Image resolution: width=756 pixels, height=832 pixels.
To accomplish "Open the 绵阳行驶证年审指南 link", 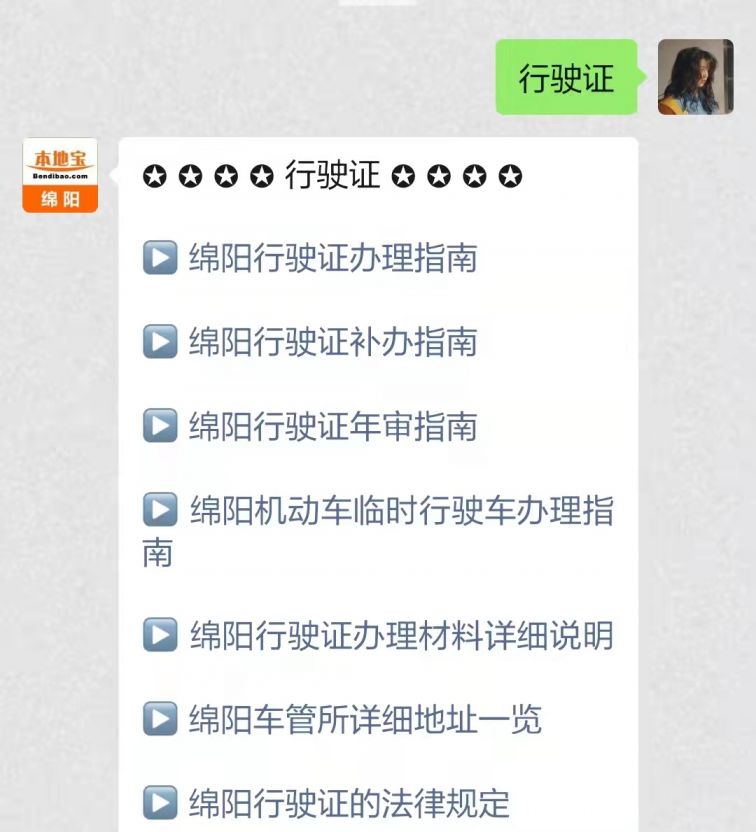I will tap(332, 427).
